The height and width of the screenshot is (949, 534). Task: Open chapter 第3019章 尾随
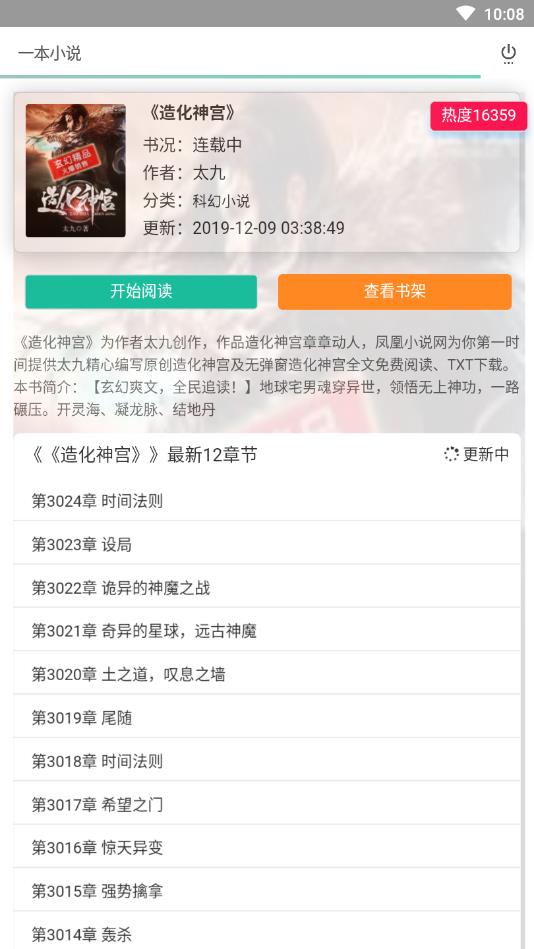point(267,718)
